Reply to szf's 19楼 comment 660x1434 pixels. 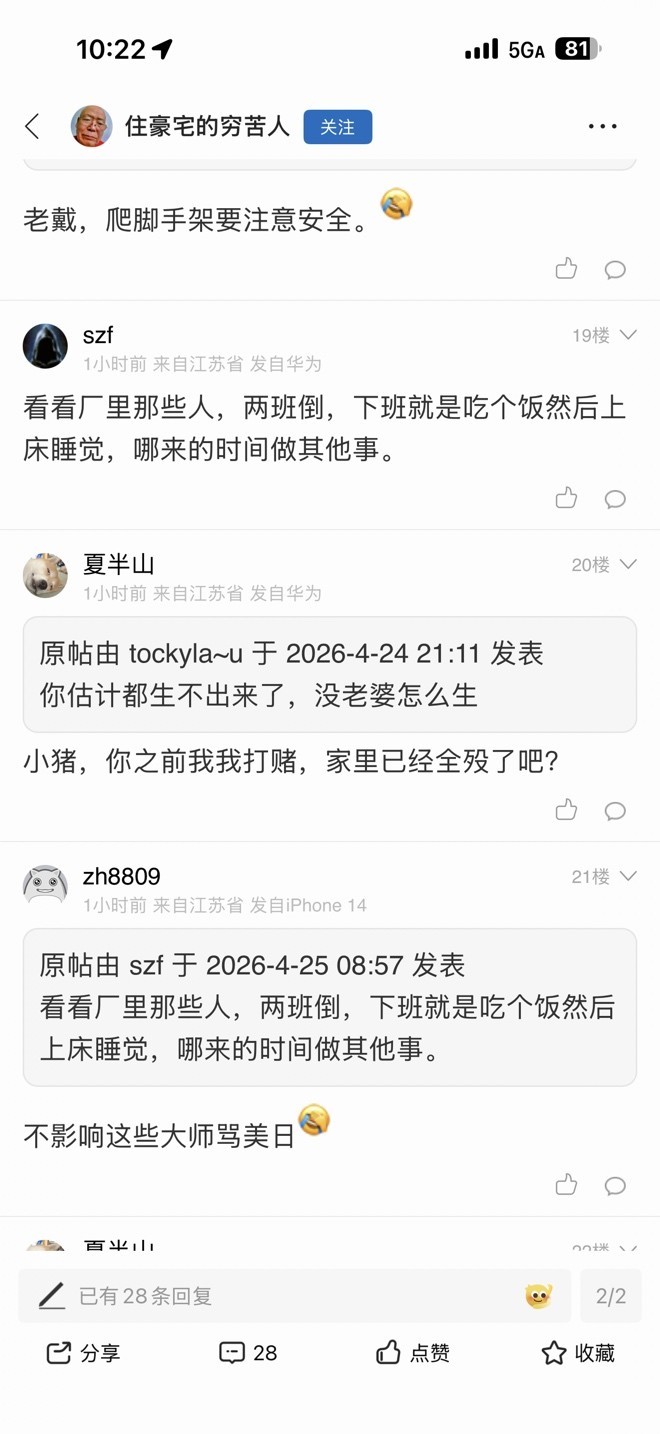coord(615,498)
